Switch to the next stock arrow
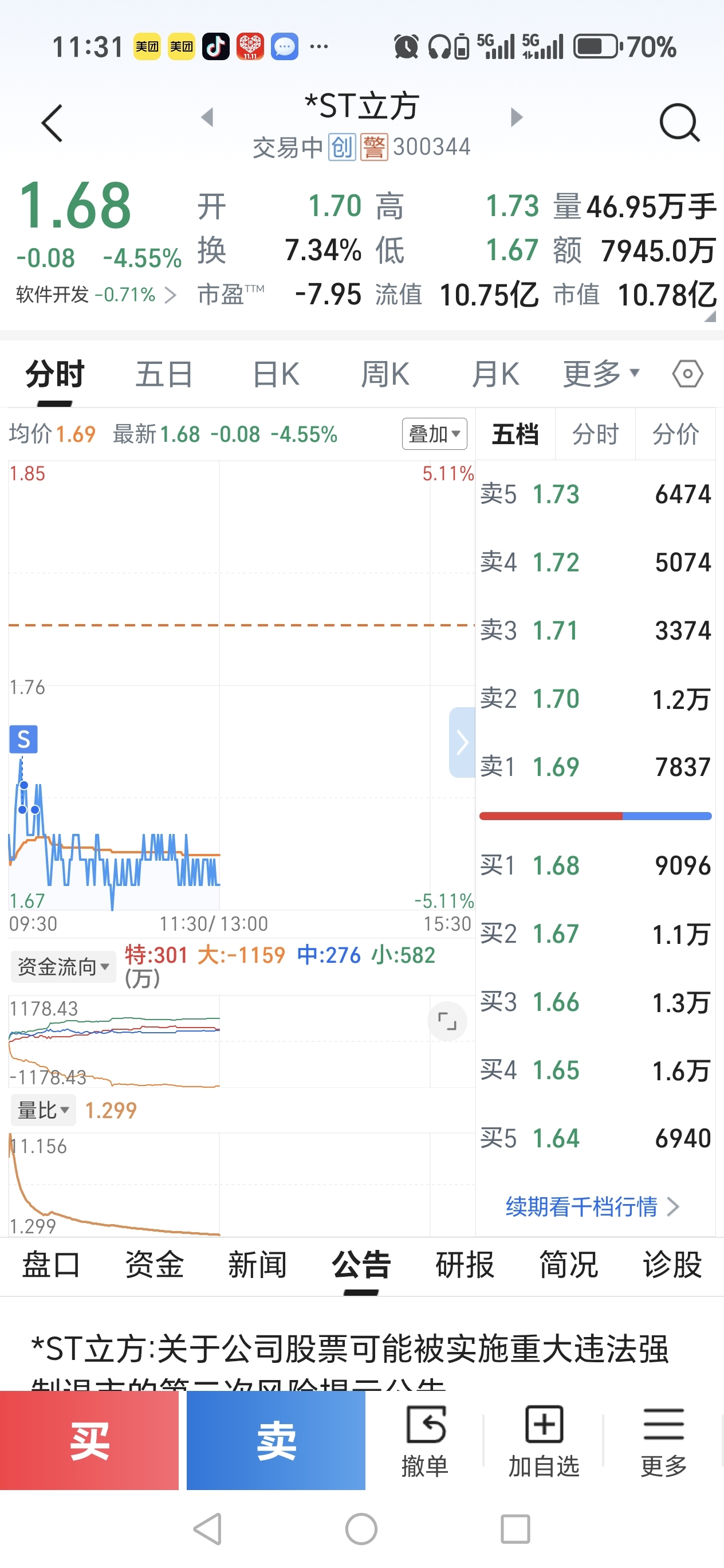724x1568 pixels. pos(516,117)
